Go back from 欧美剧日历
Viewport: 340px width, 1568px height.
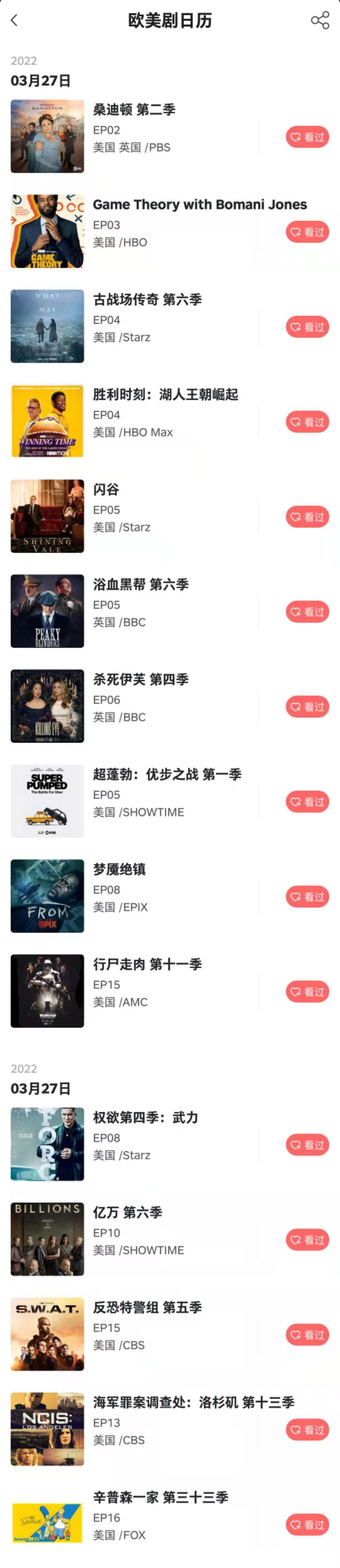[14, 21]
